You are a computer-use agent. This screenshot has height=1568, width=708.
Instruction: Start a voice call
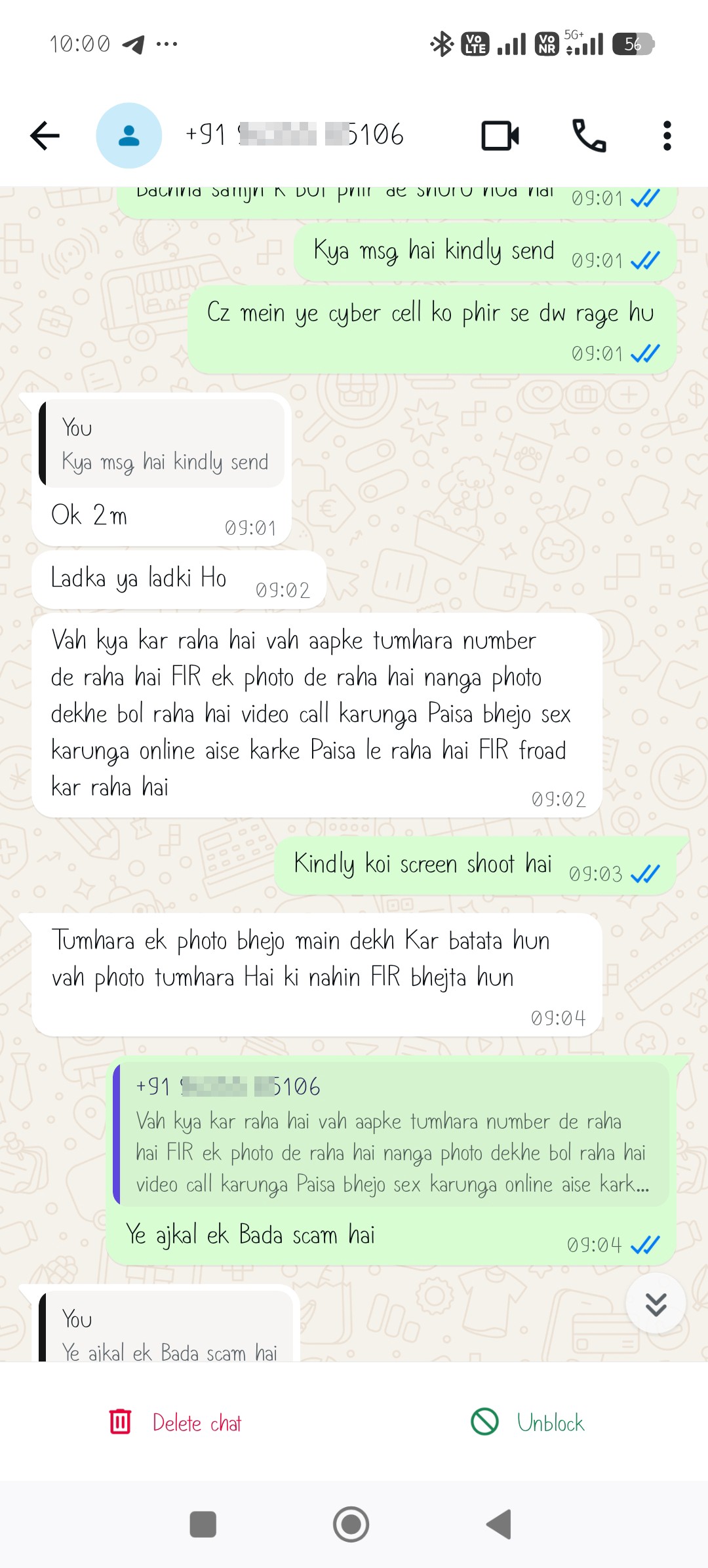point(589,136)
